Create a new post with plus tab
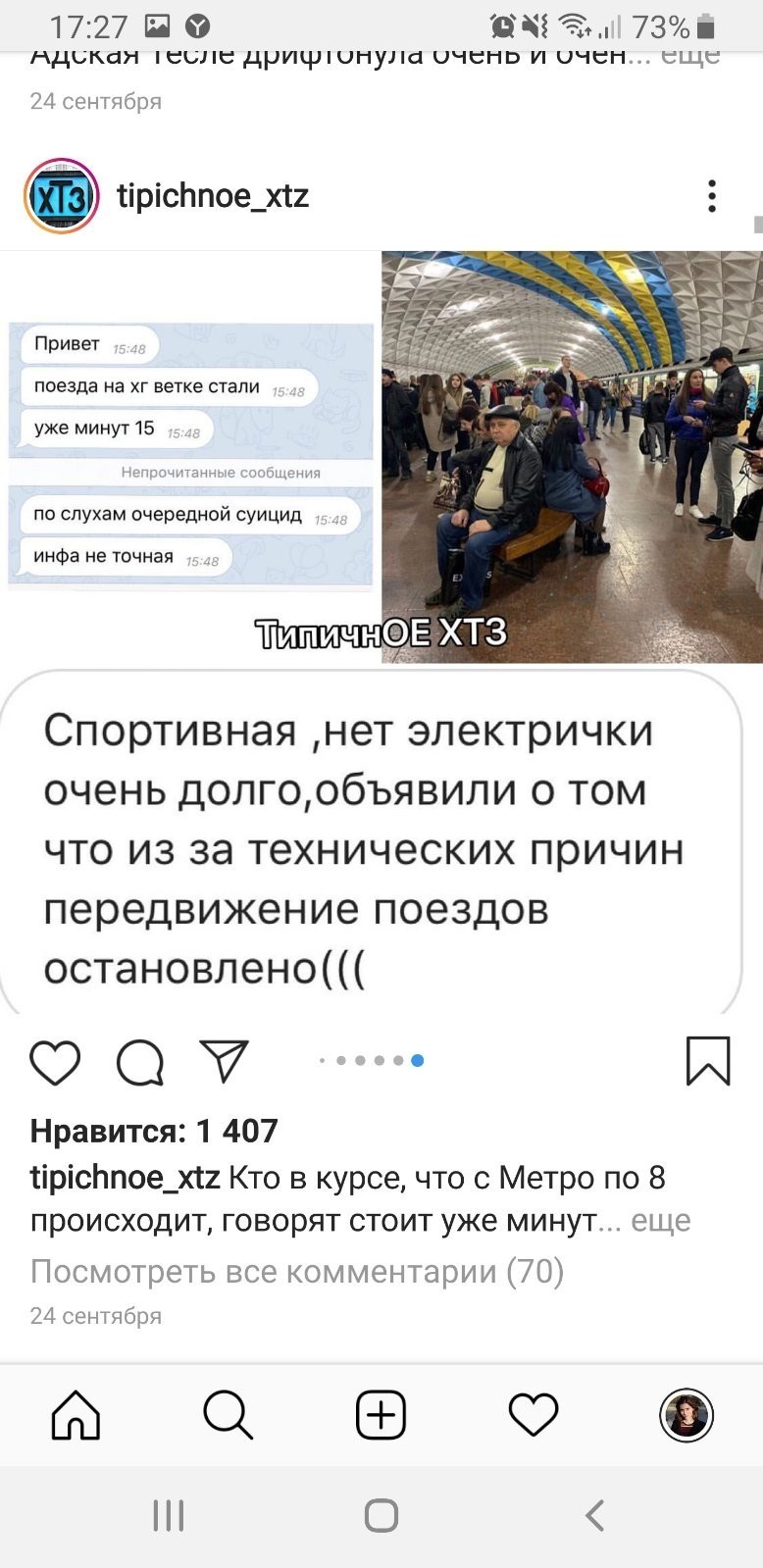Viewport: 763px width, 1568px height. pyautogui.click(x=381, y=1415)
